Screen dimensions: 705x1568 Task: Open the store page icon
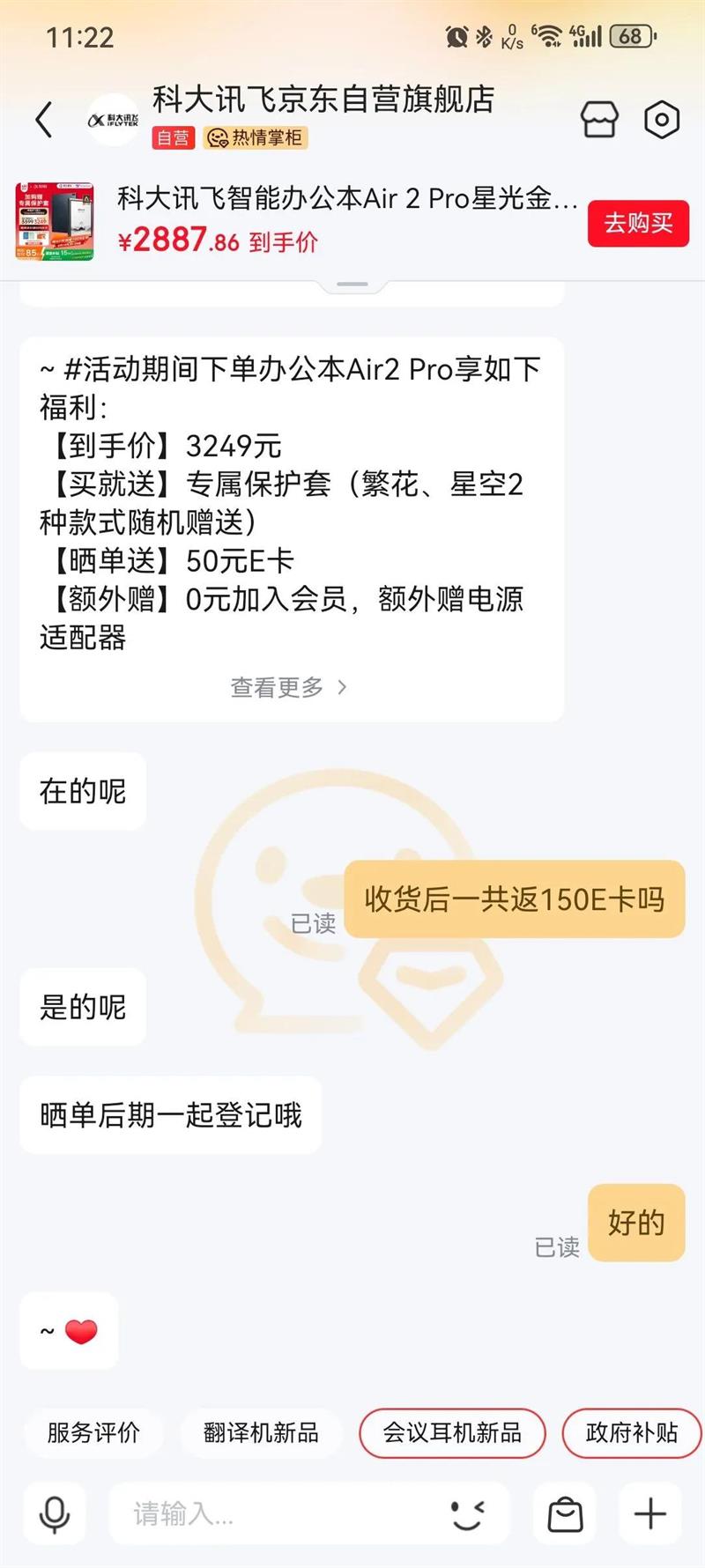(x=599, y=120)
